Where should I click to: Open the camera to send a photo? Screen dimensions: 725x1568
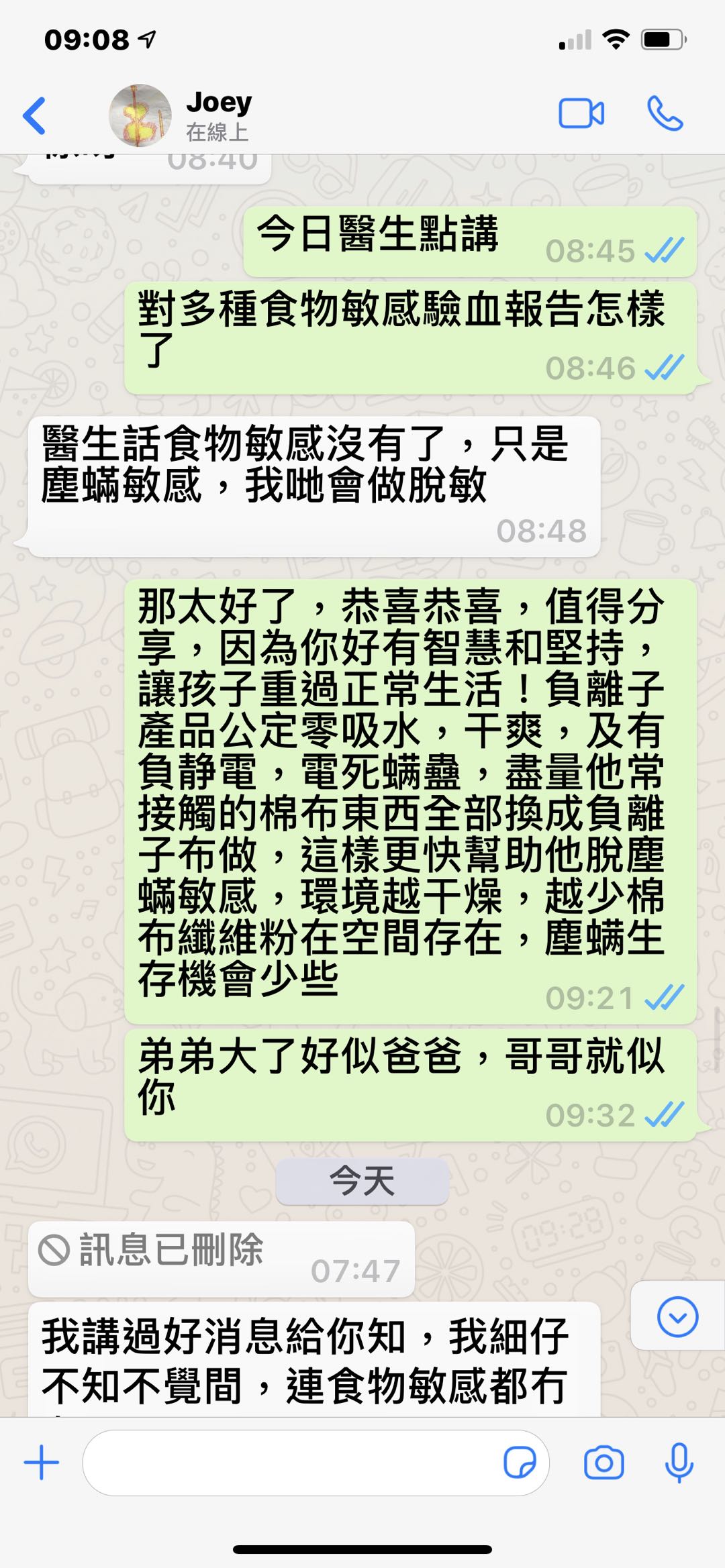[603, 1463]
